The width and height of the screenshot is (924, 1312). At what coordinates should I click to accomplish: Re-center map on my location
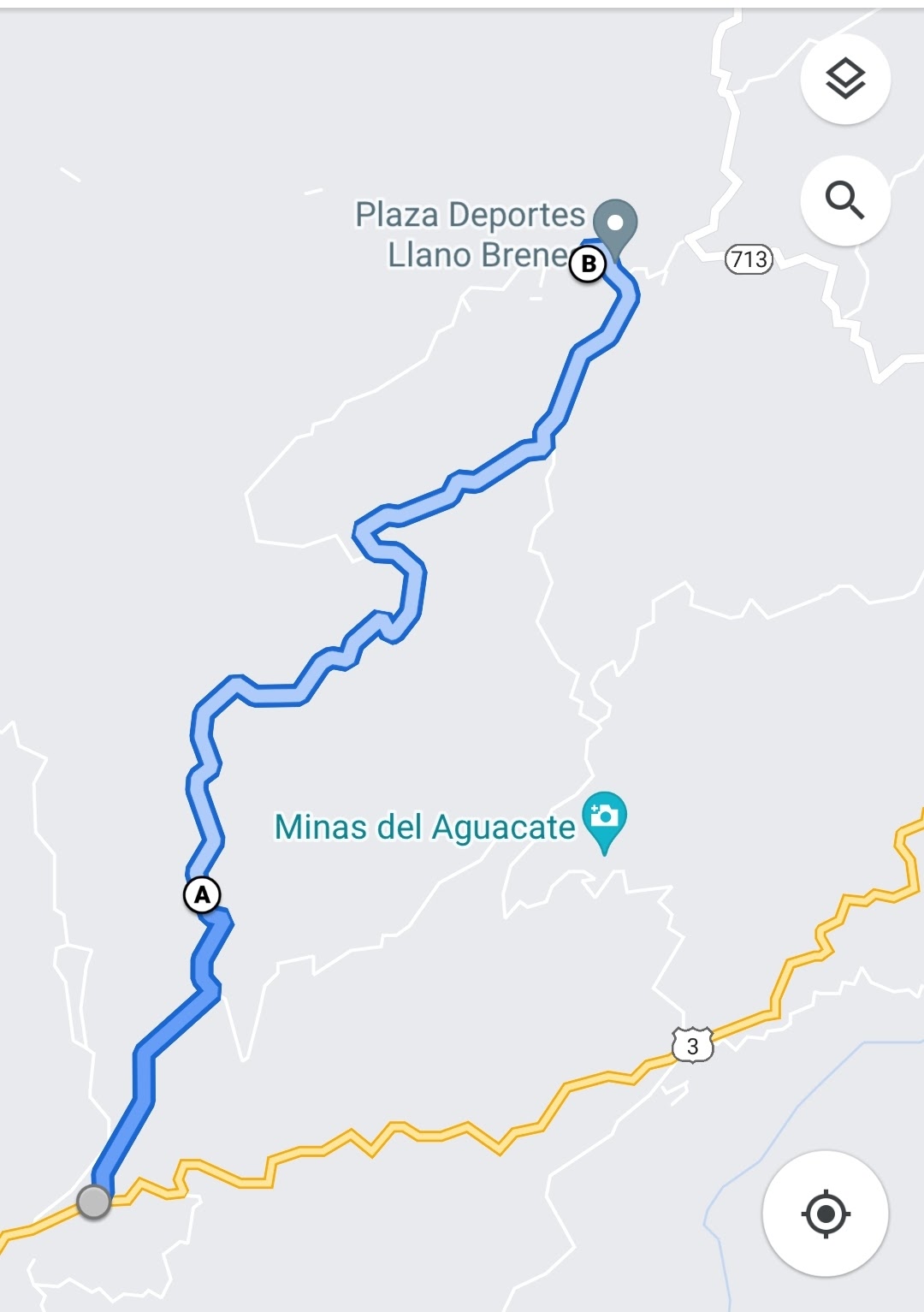826,1214
